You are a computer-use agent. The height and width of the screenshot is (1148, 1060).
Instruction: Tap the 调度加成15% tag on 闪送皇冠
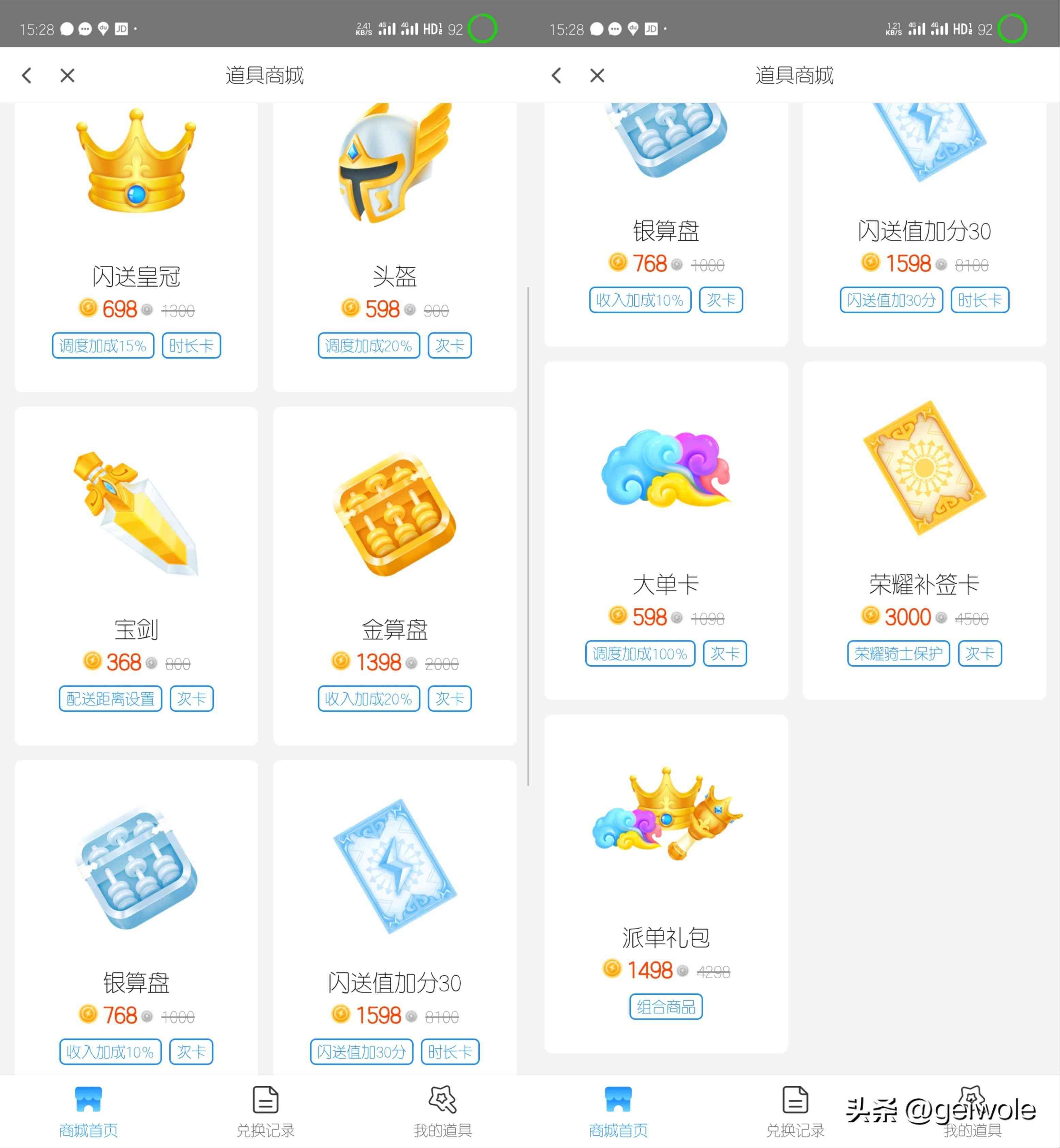point(103,345)
